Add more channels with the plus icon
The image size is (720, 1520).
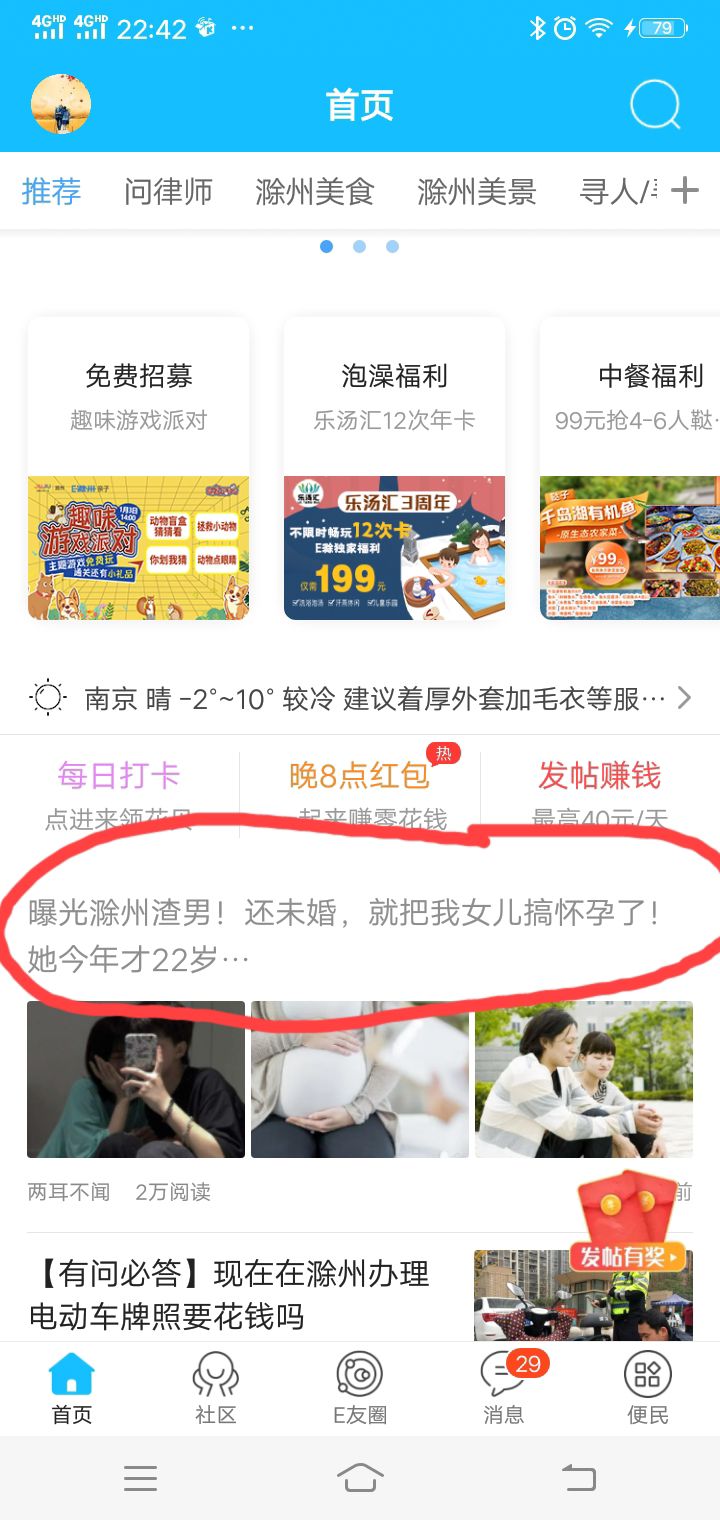685,190
